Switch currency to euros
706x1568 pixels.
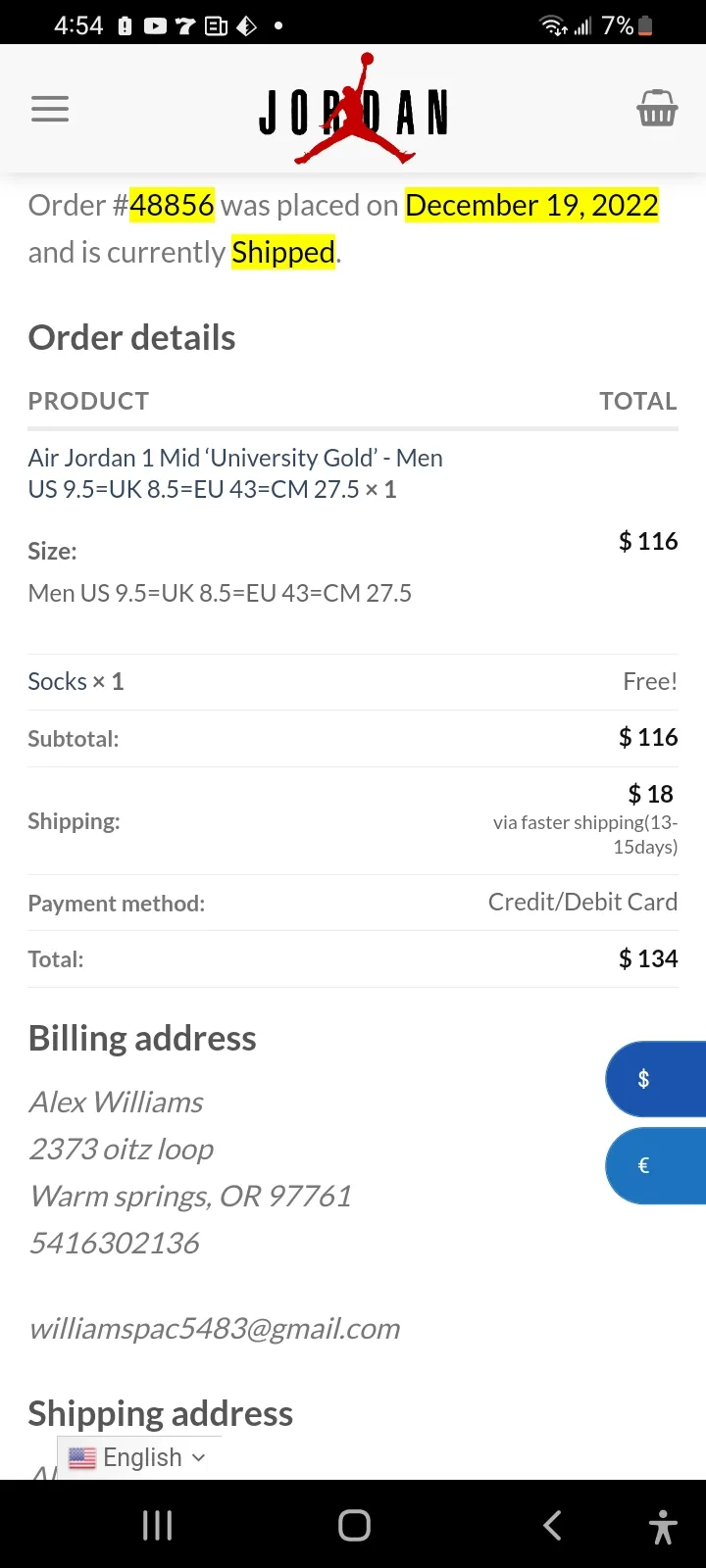tap(656, 1165)
